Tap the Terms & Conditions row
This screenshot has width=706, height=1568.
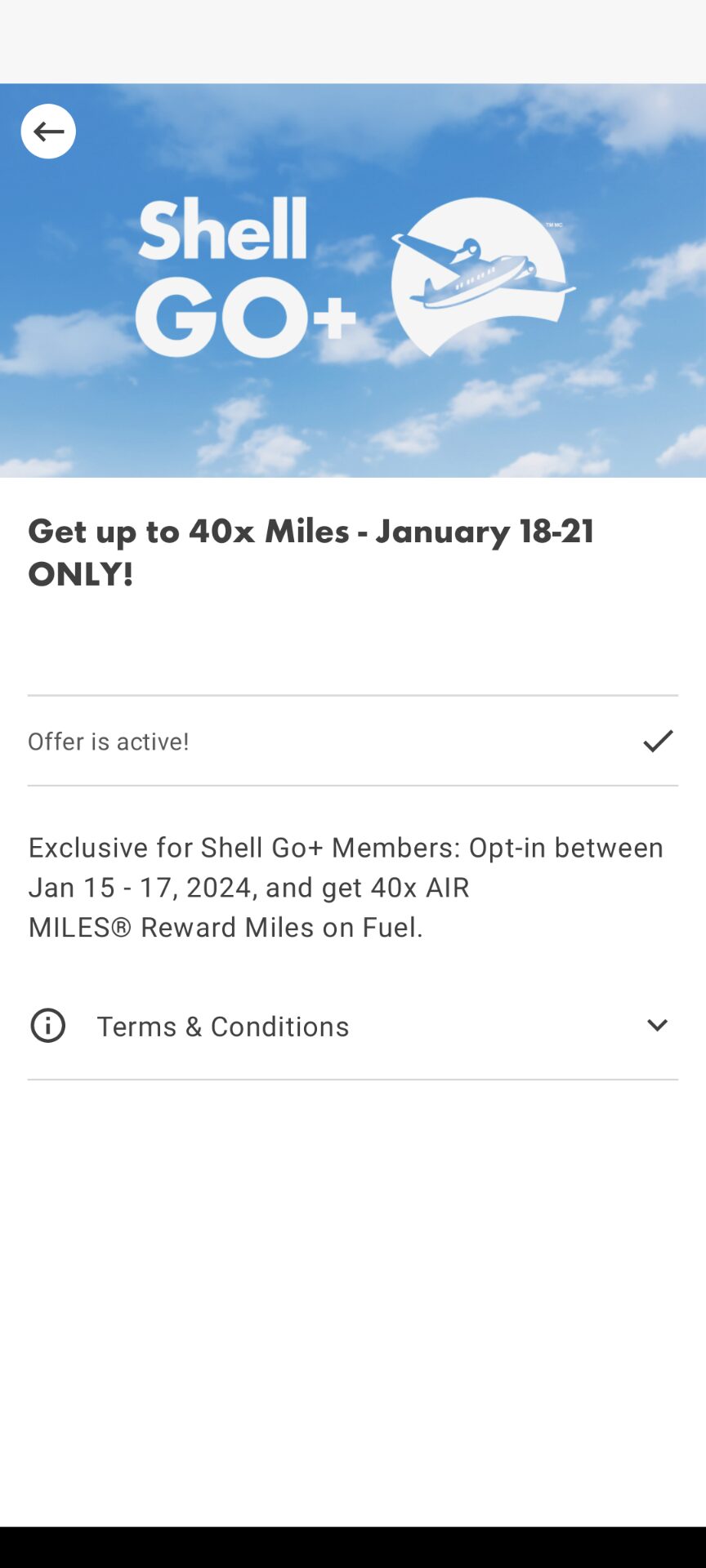353,1025
